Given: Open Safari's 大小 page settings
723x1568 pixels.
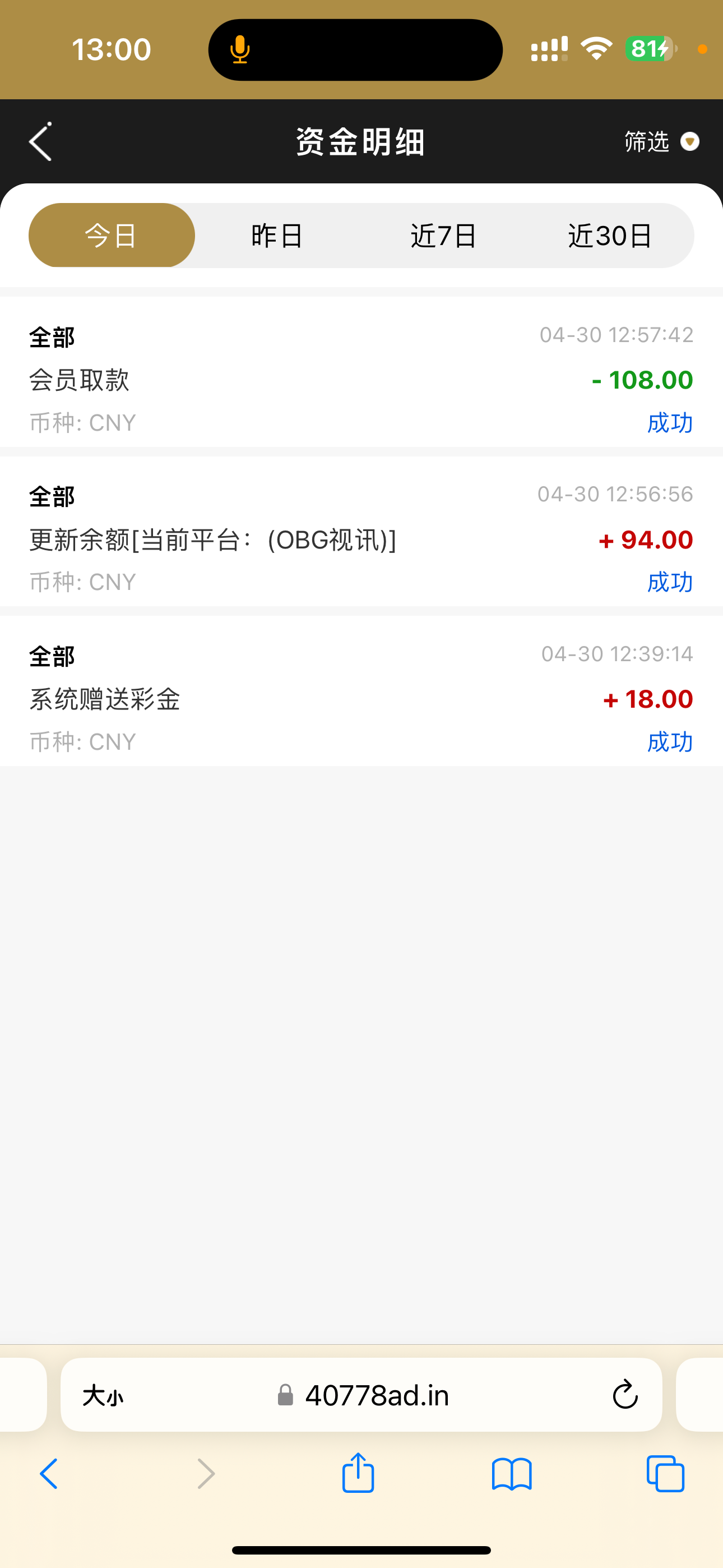Looking at the screenshot, I should 103,1396.
